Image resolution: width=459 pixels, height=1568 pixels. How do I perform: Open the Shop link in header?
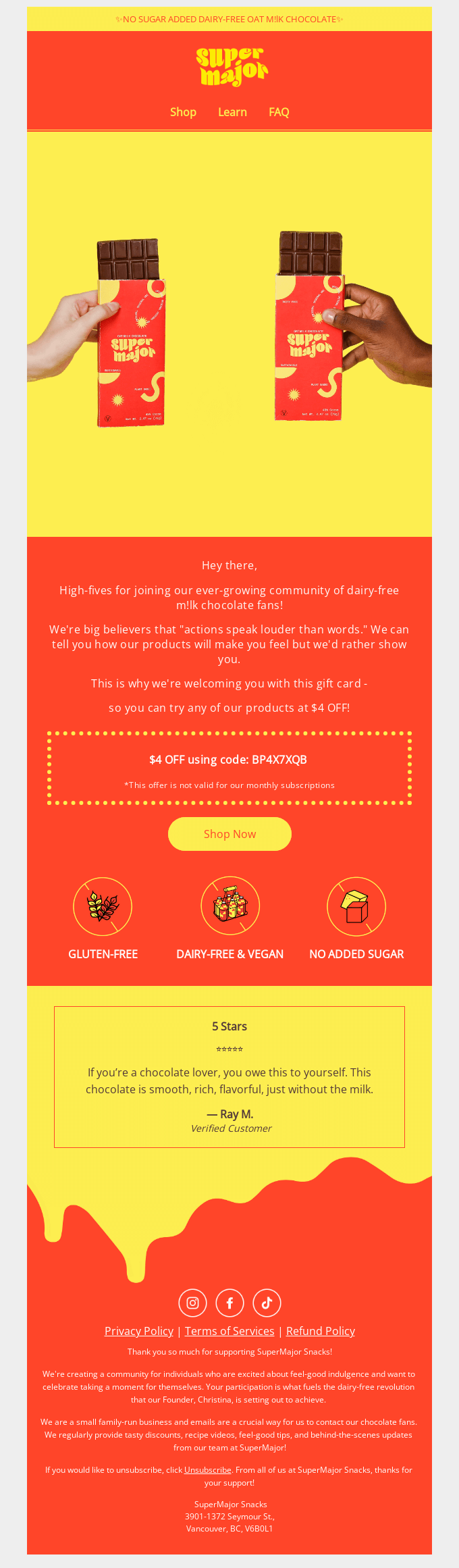tap(183, 112)
